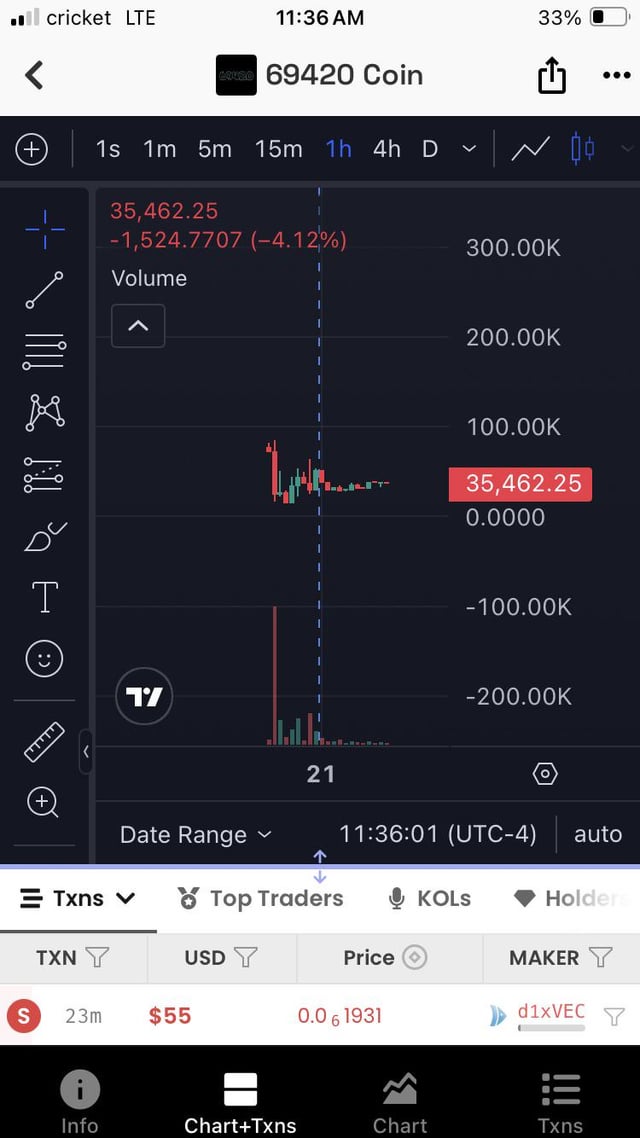Go to the Txns bottom tab

pyautogui.click(x=560, y=1100)
